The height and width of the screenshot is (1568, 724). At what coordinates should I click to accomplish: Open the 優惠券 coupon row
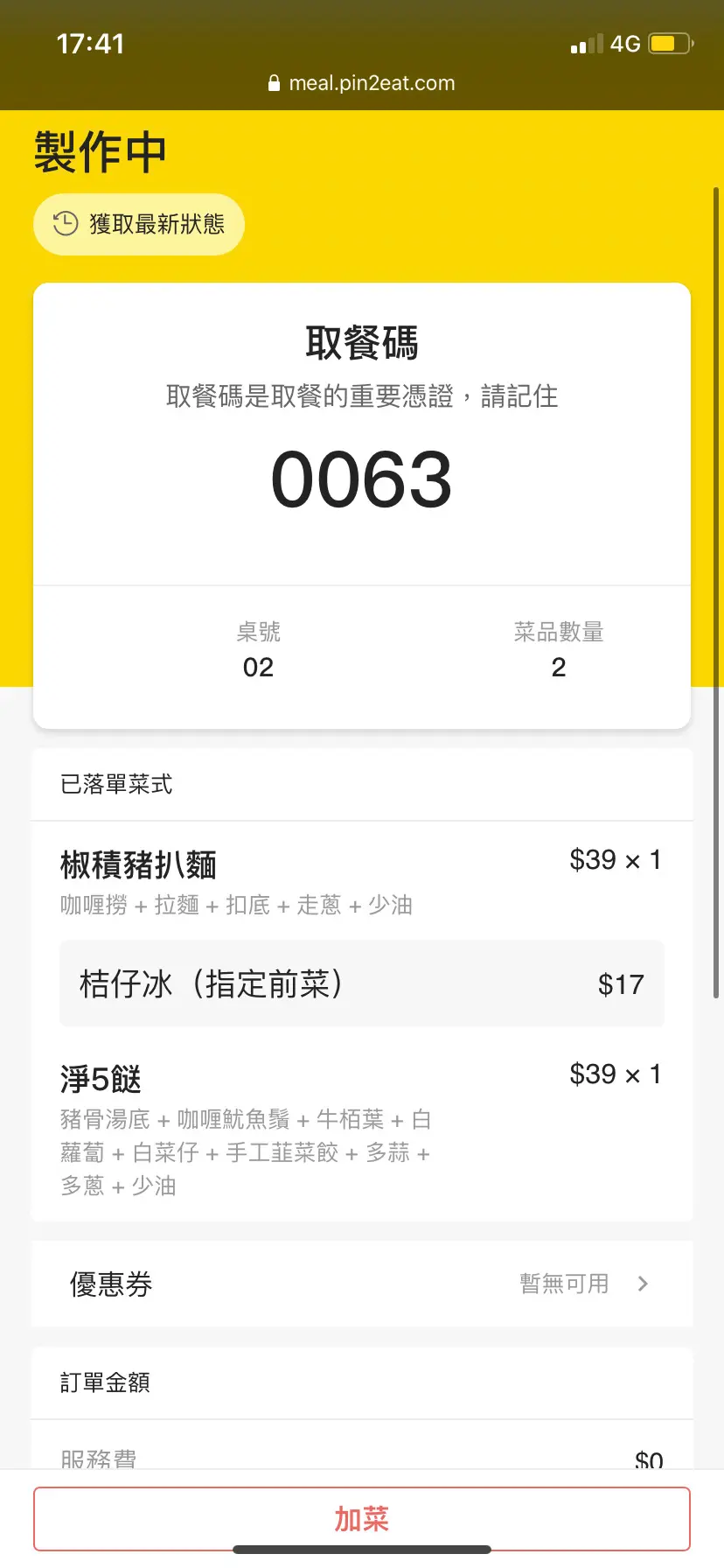pyautogui.click(x=362, y=1284)
